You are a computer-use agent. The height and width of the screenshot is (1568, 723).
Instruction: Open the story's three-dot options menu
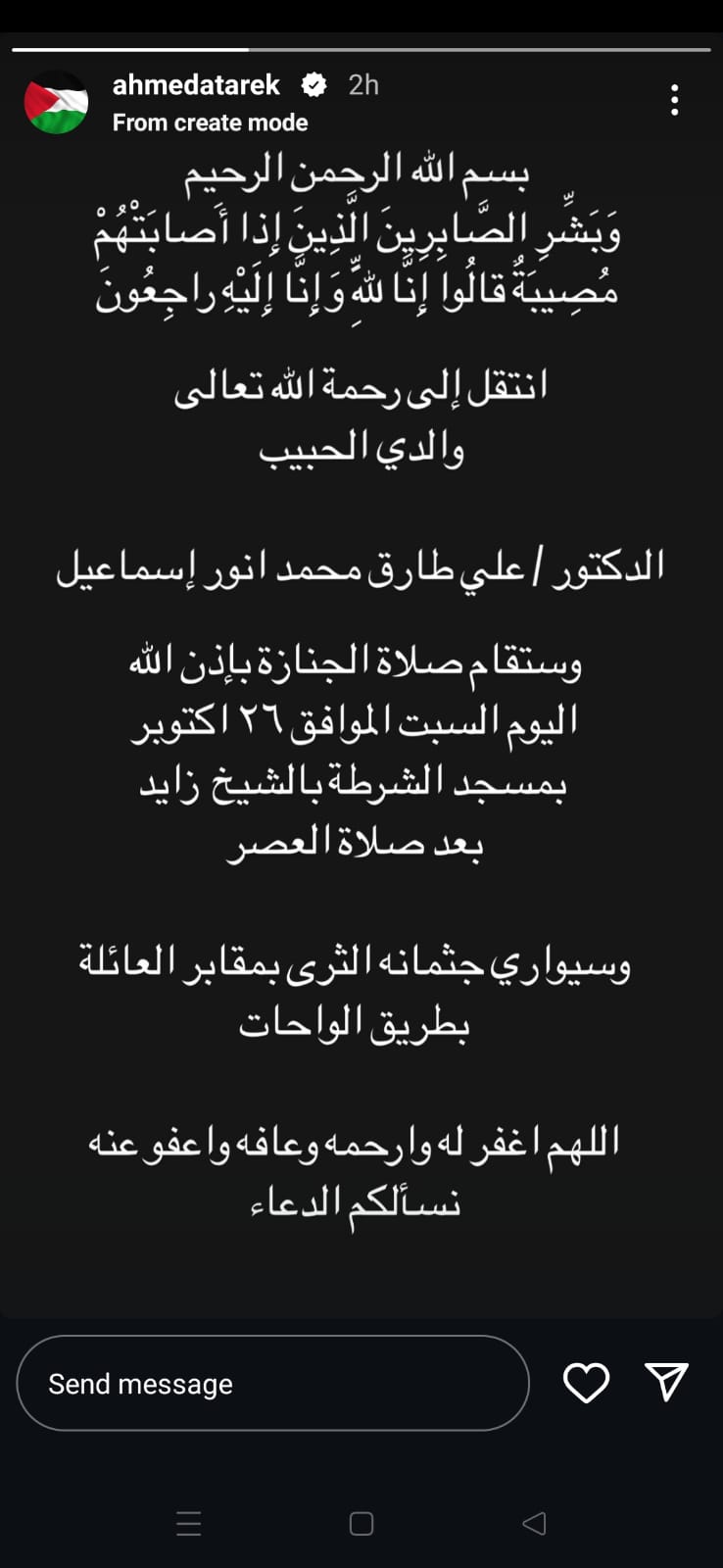[x=674, y=100]
